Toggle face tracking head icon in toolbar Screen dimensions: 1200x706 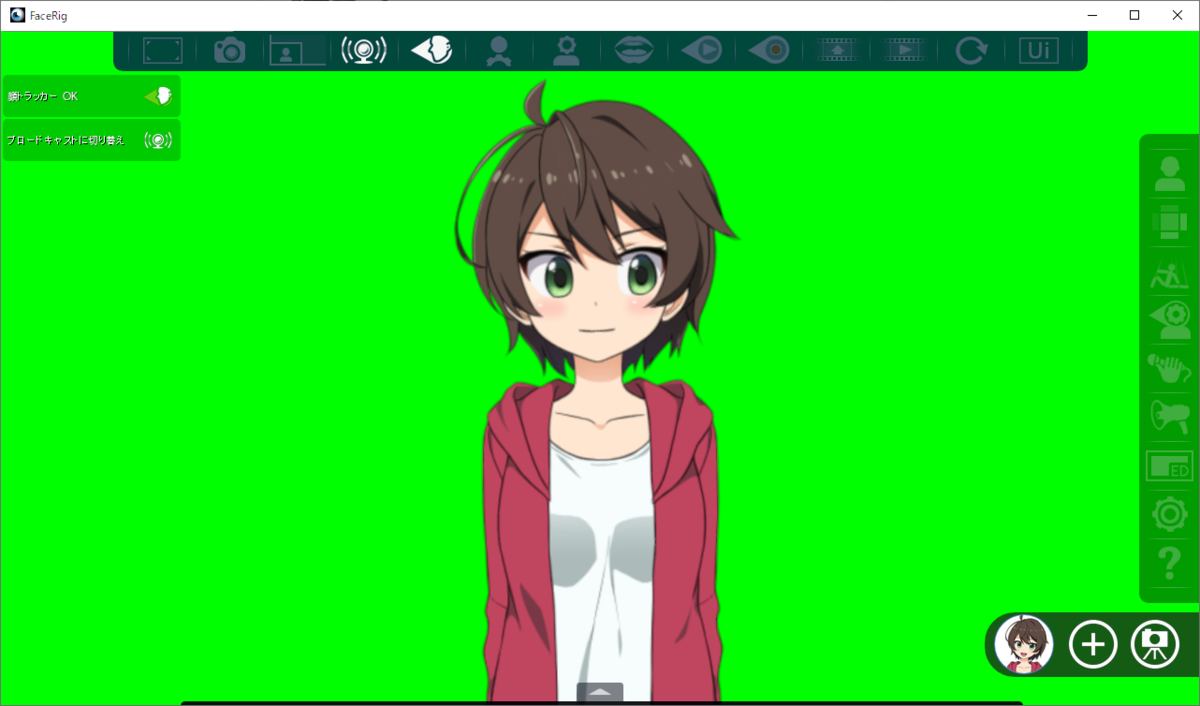tap(431, 50)
